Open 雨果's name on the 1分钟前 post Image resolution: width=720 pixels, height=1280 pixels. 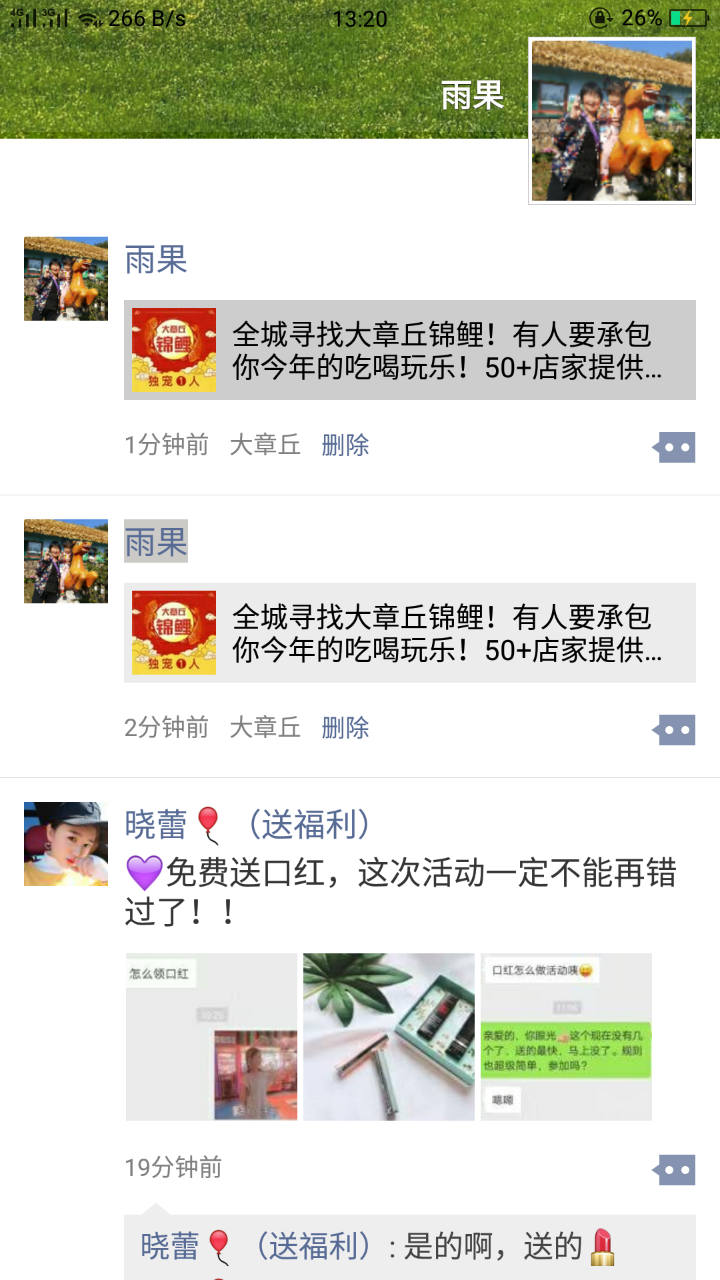coord(156,260)
